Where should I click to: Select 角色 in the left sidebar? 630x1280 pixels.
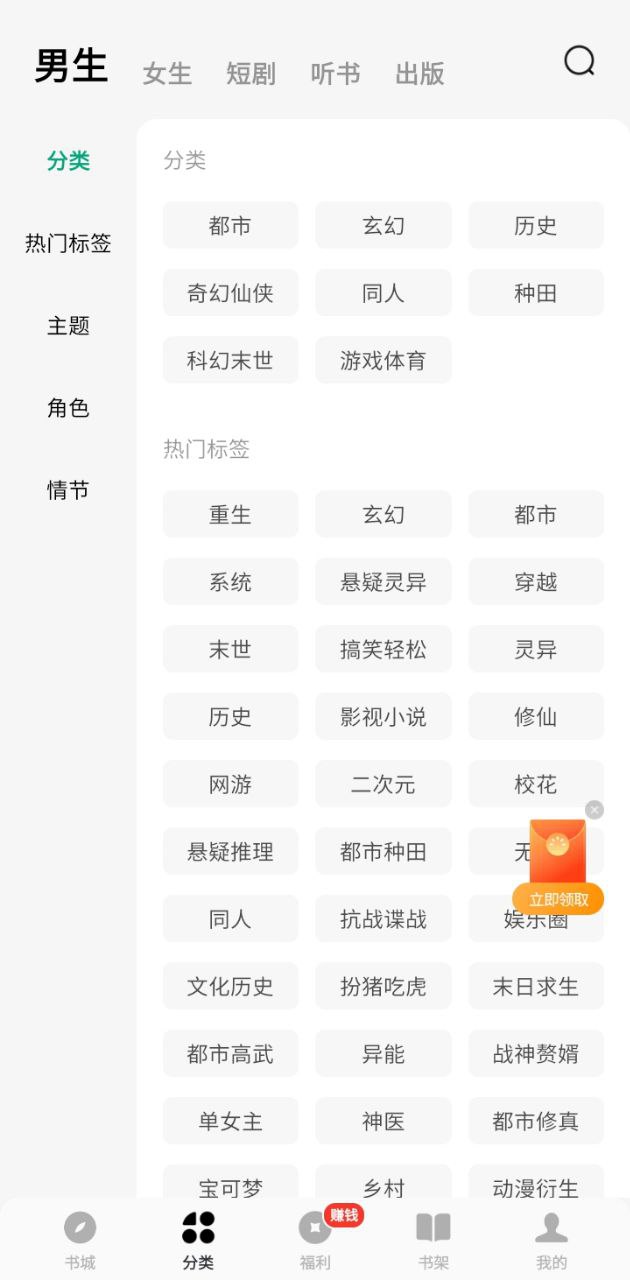pyautogui.click(x=68, y=407)
